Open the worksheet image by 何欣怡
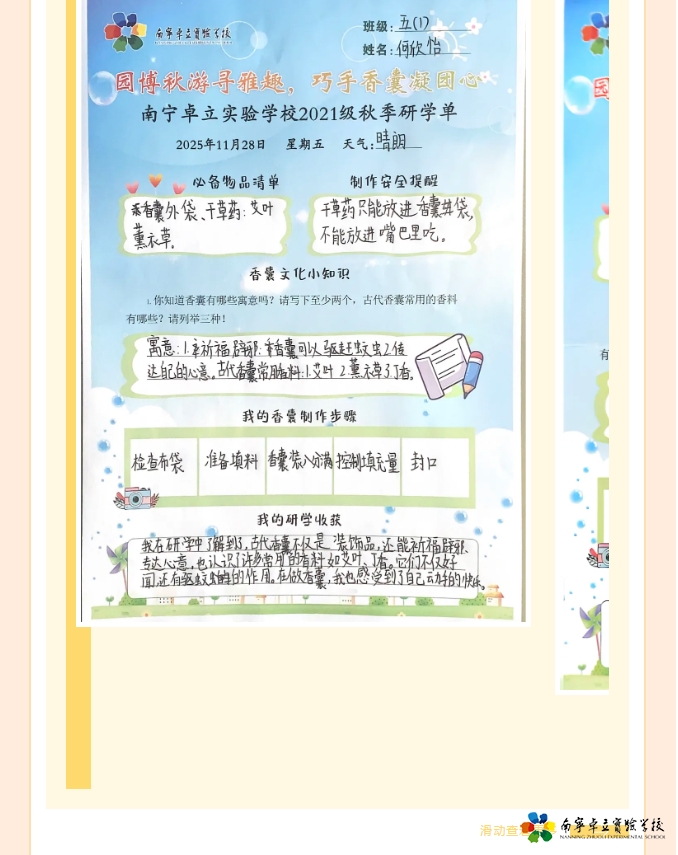The image size is (678, 855). (x=303, y=310)
